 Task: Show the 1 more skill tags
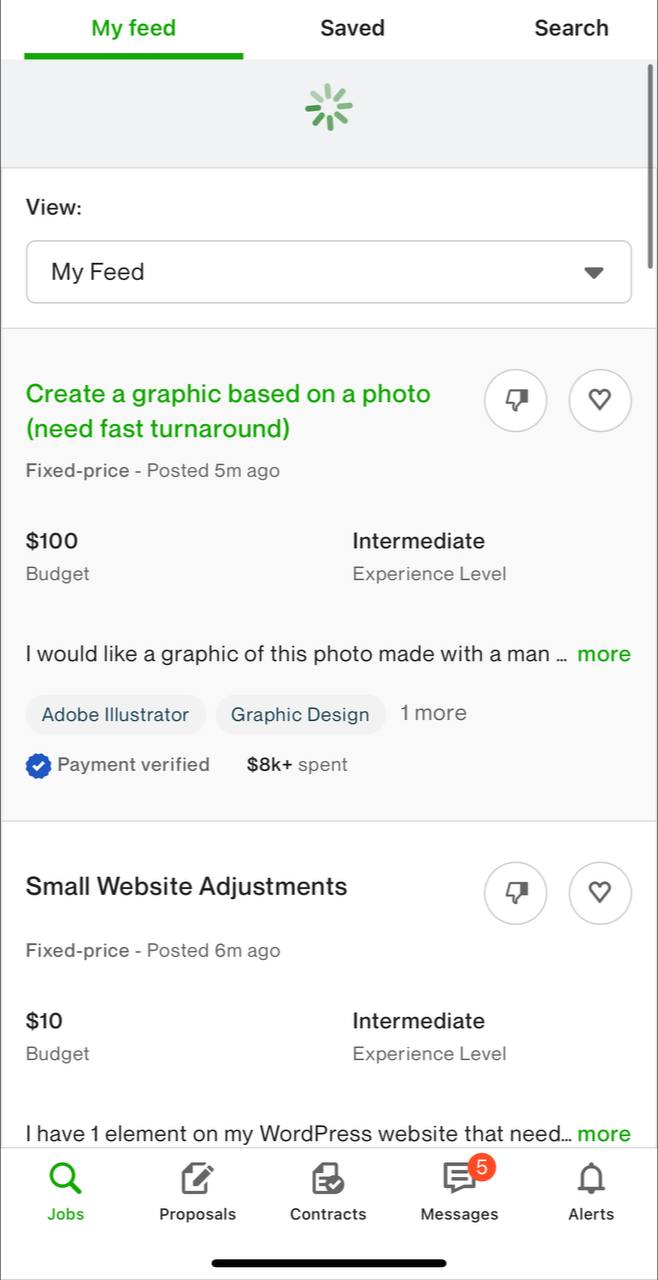tap(433, 713)
